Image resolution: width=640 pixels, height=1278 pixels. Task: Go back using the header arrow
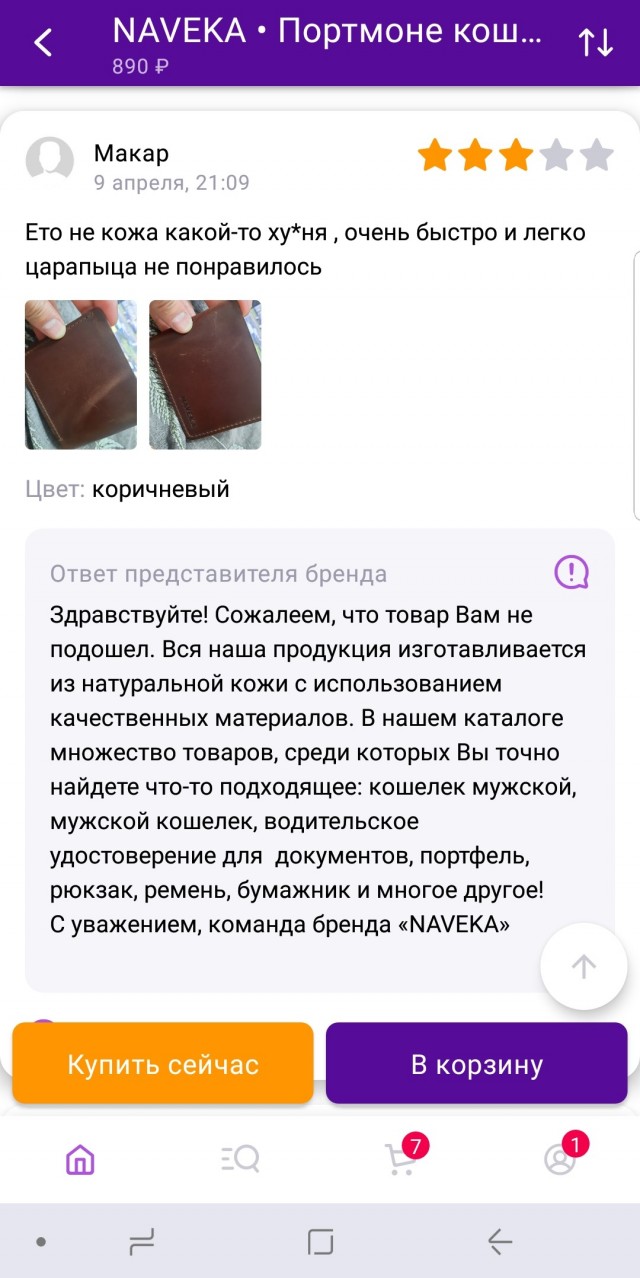(x=43, y=43)
